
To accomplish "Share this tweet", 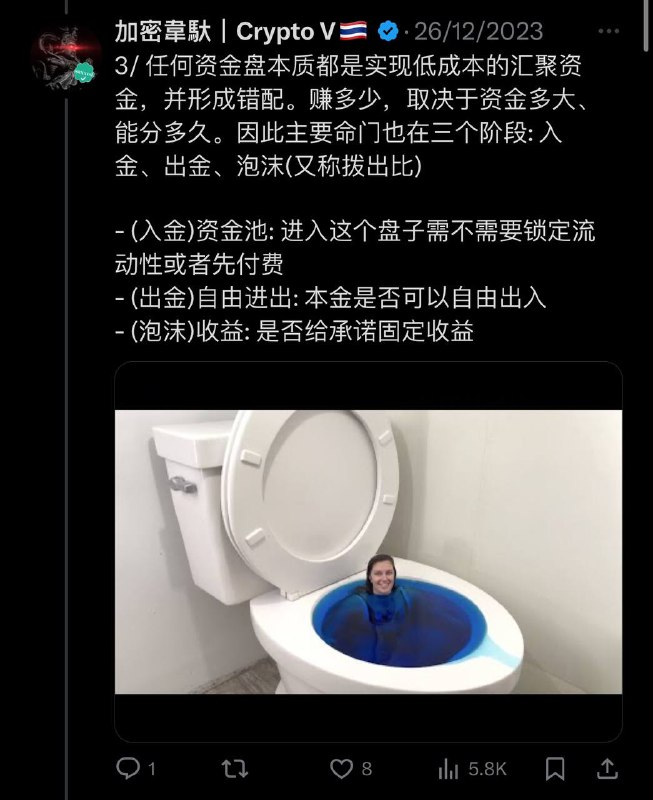I will pyautogui.click(x=607, y=768).
